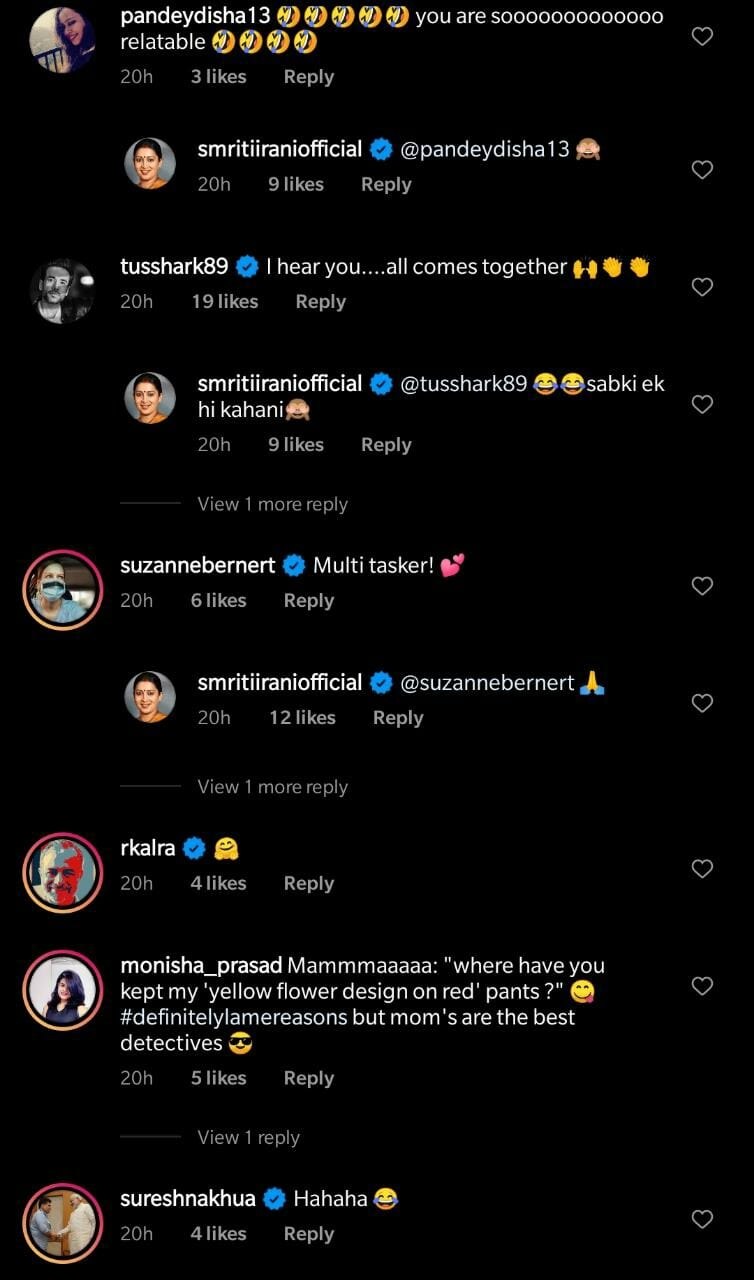
Task: Reply to pandeydisha13's comment
Action: 308,77
